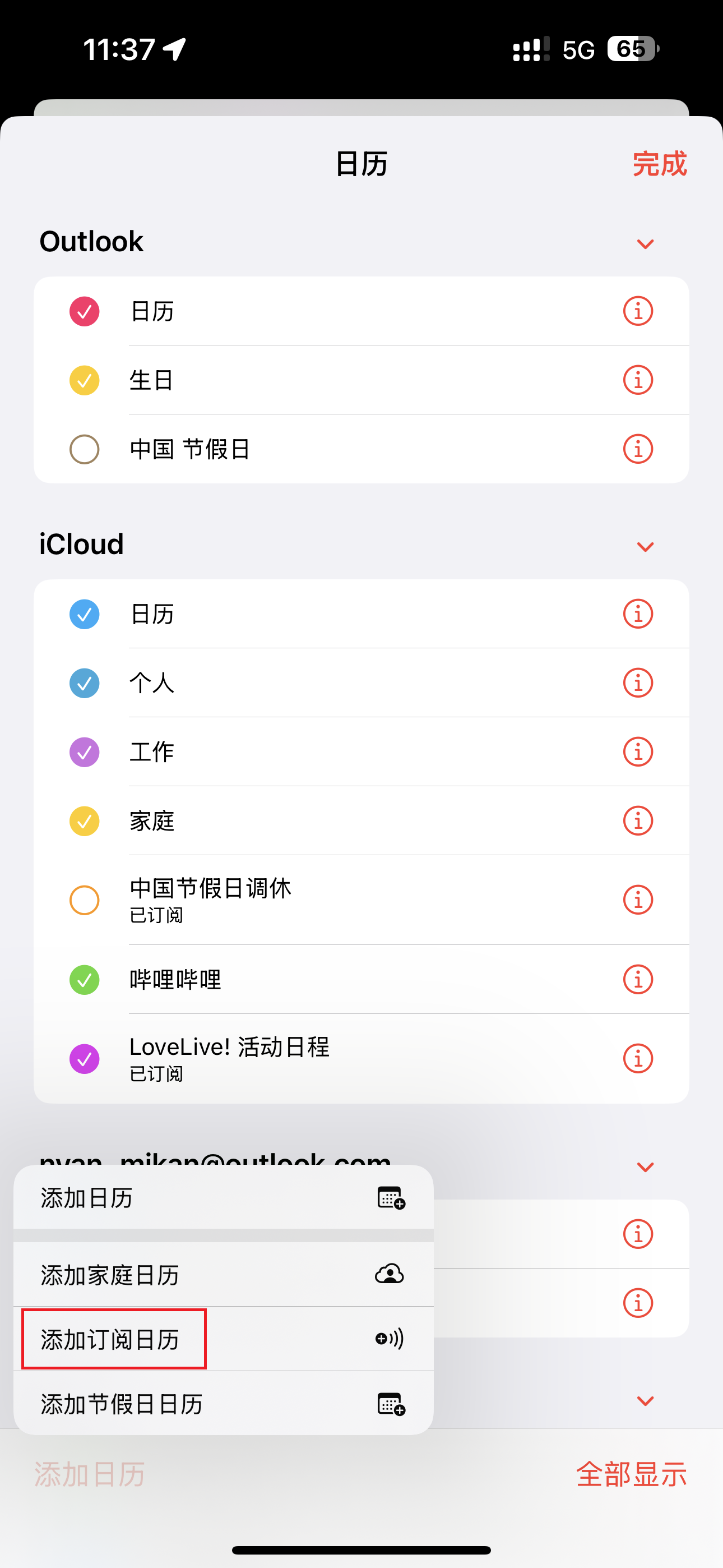Enable the 中国节假日调休 subscribed calendar
Image resolution: width=723 pixels, height=1568 pixels.
85,900
